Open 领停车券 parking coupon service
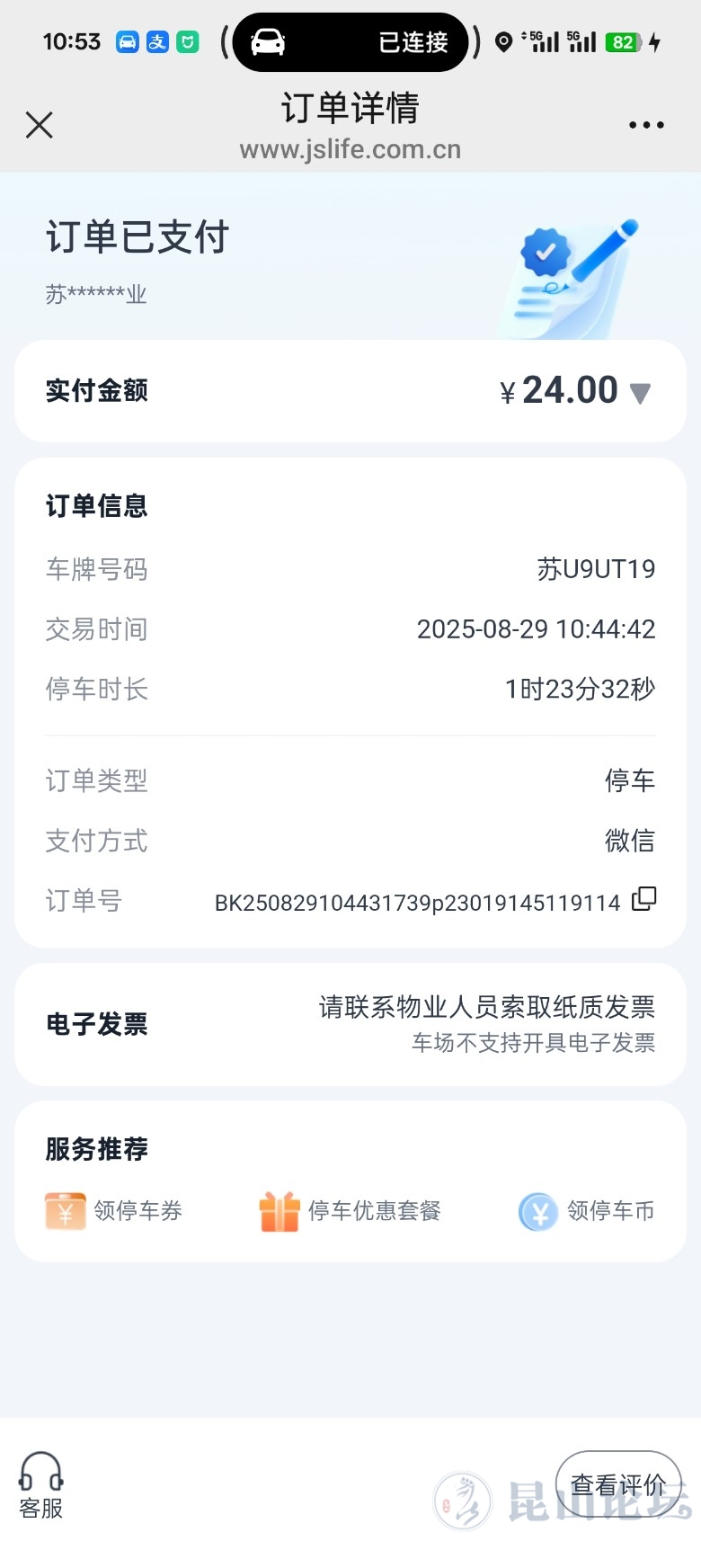The height and width of the screenshot is (1568, 701). 114,1211
